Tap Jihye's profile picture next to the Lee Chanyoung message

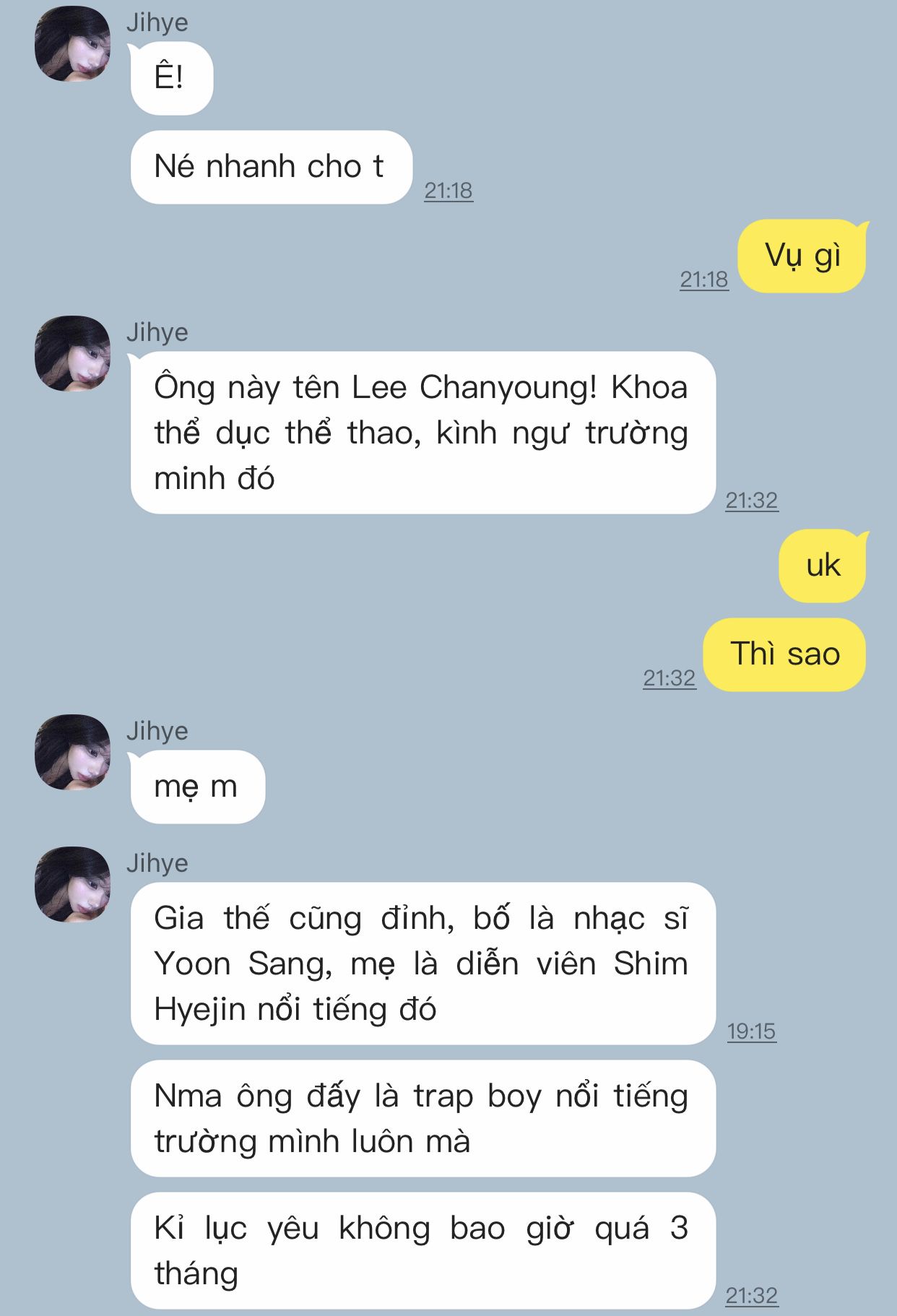tap(72, 353)
